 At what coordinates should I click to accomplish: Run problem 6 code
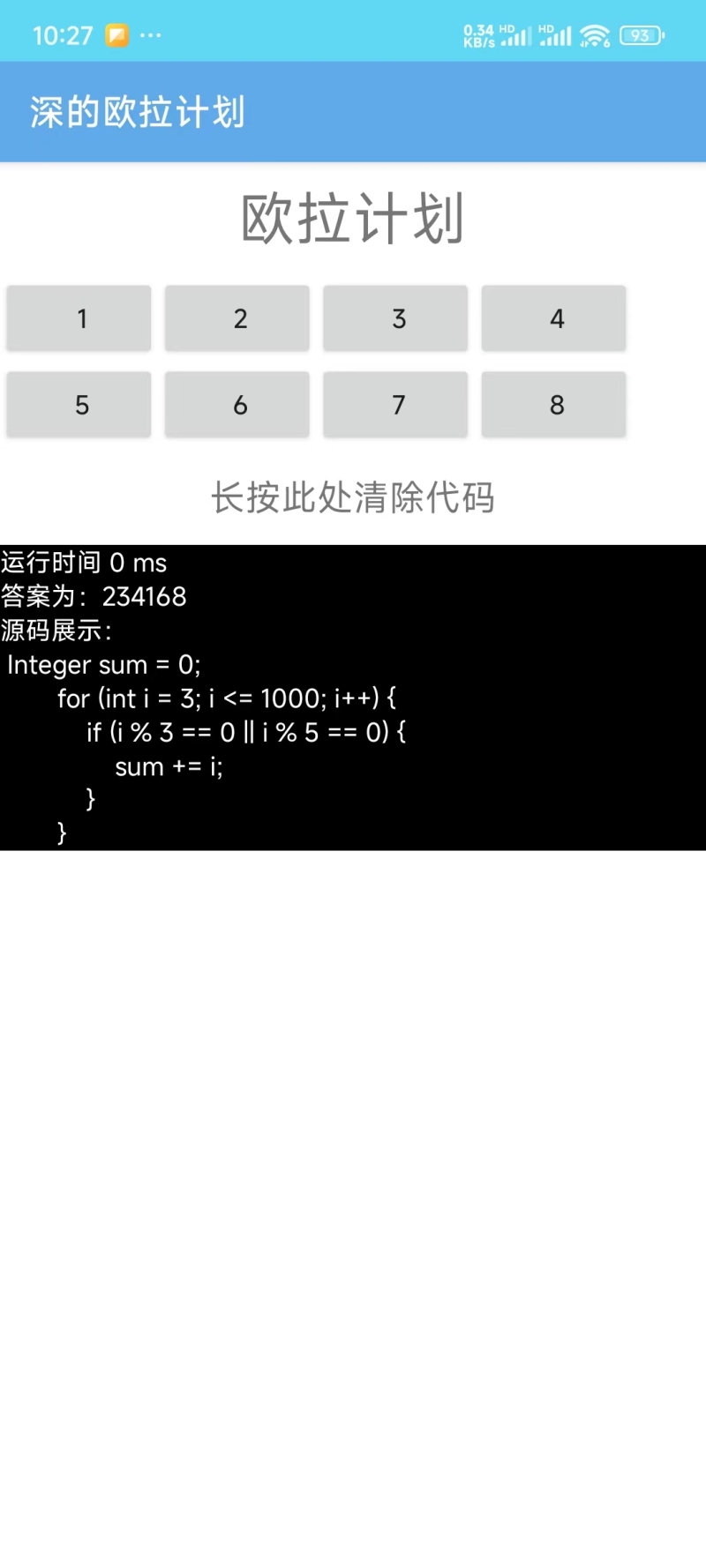pos(237,405)
